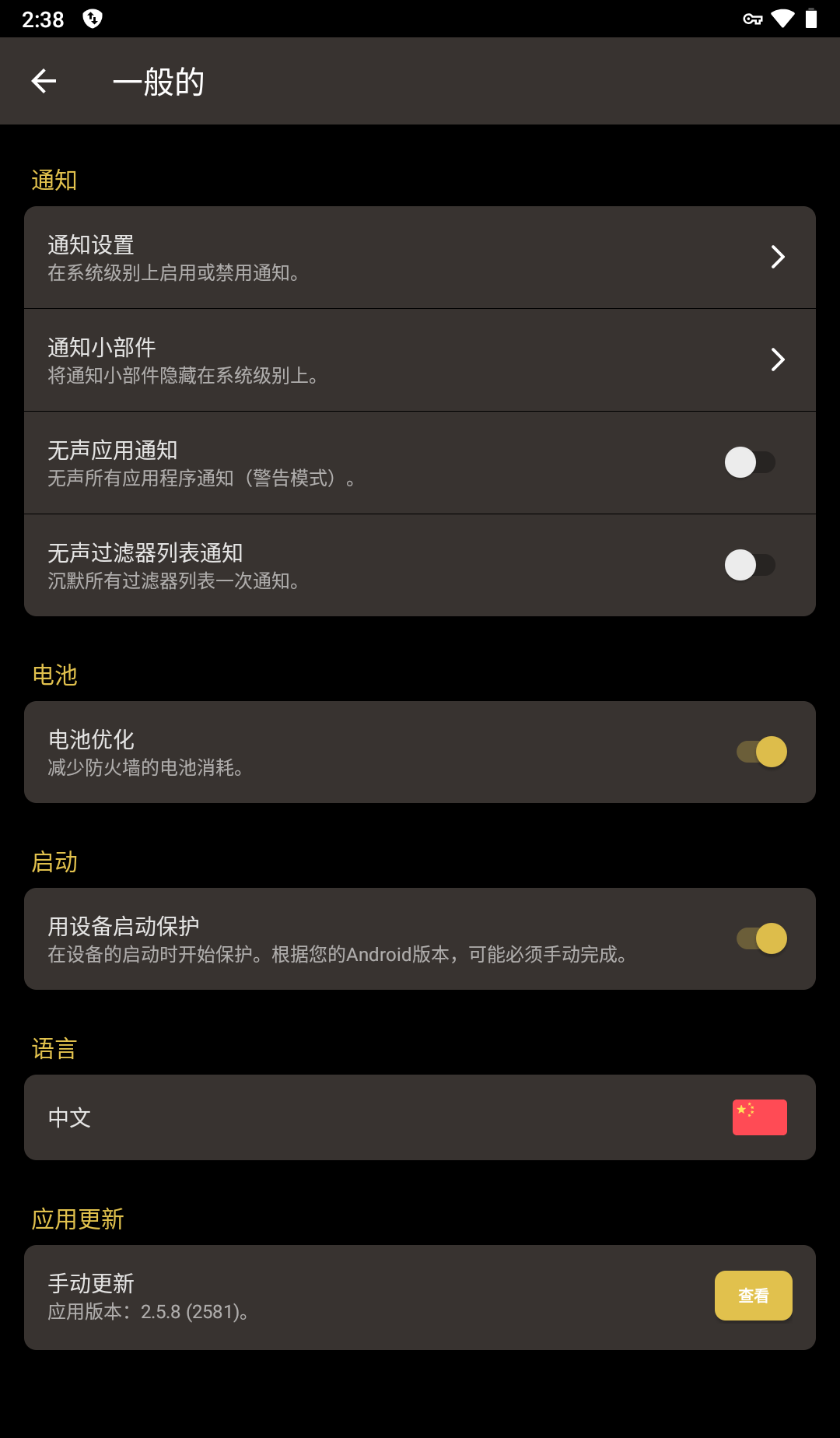
Task: Tap the key icon in the status bar
Action: (x=753, y=19)
